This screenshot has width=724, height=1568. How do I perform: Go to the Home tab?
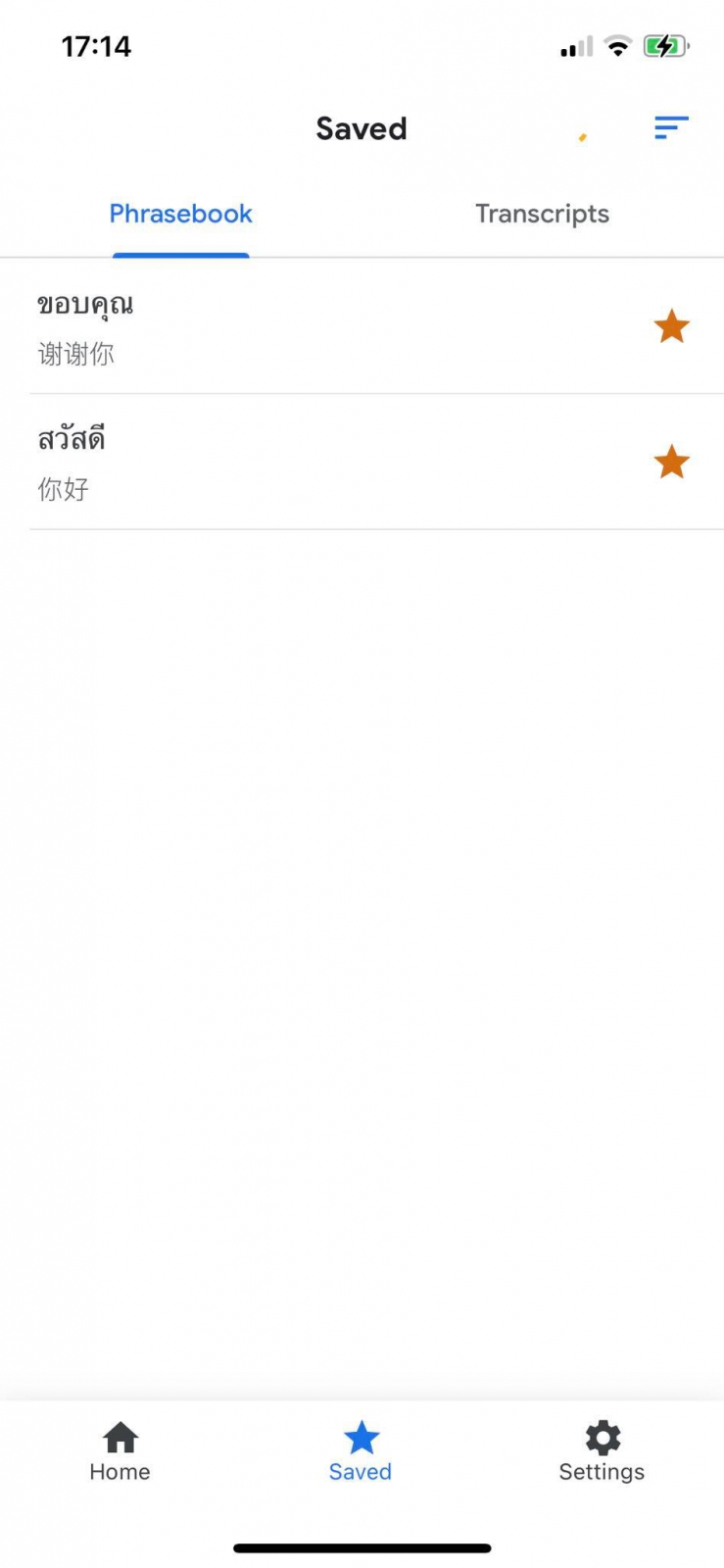[120, 1452]
